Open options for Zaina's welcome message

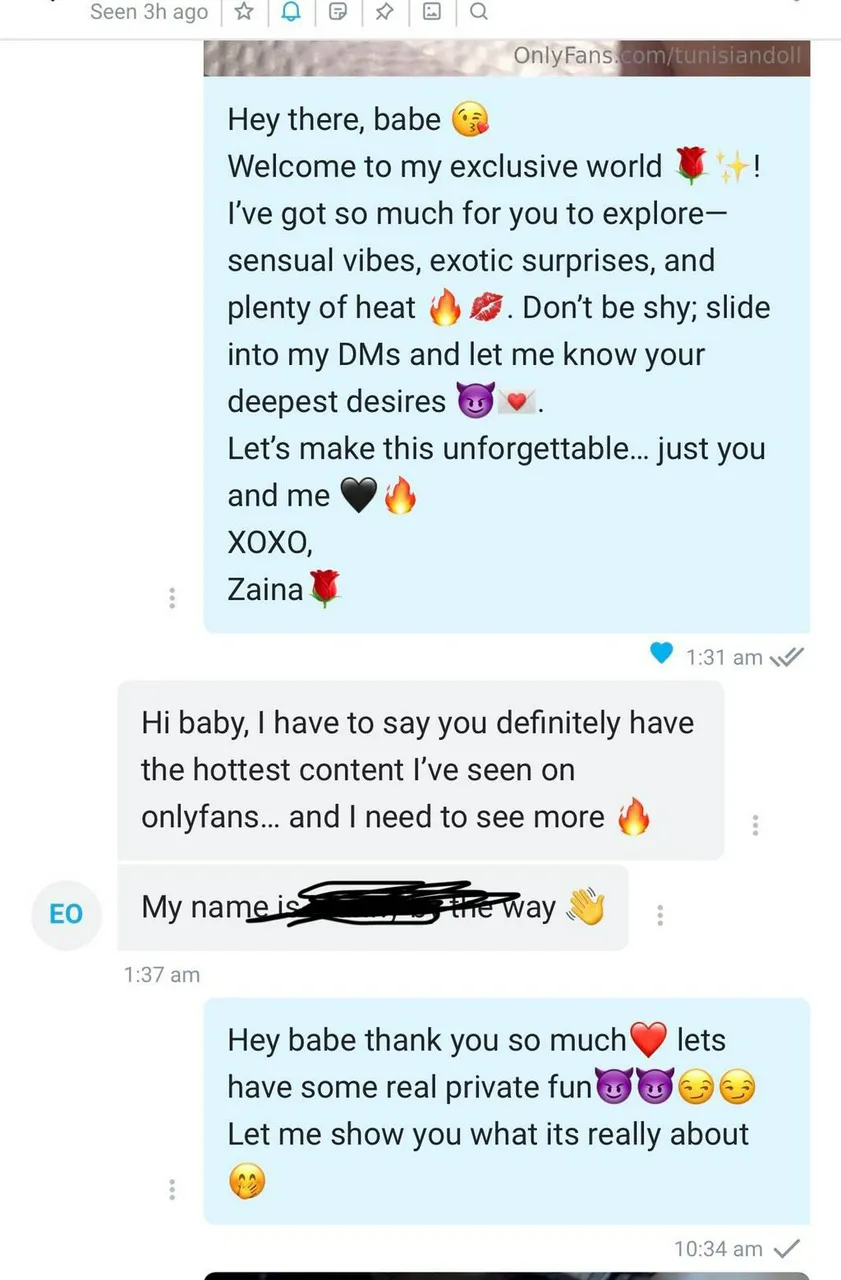pyautogui.click(x=172, y=598)
